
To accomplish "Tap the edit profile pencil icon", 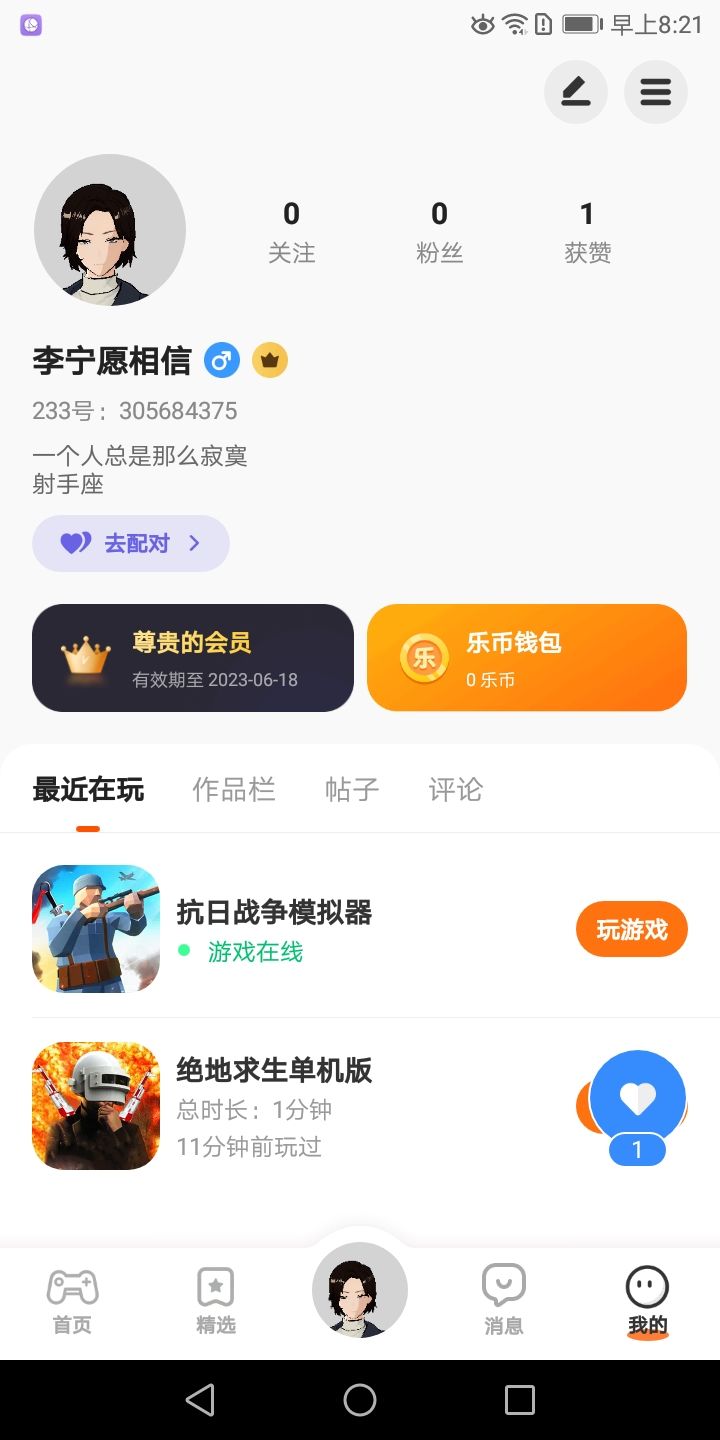I will 575,93.
